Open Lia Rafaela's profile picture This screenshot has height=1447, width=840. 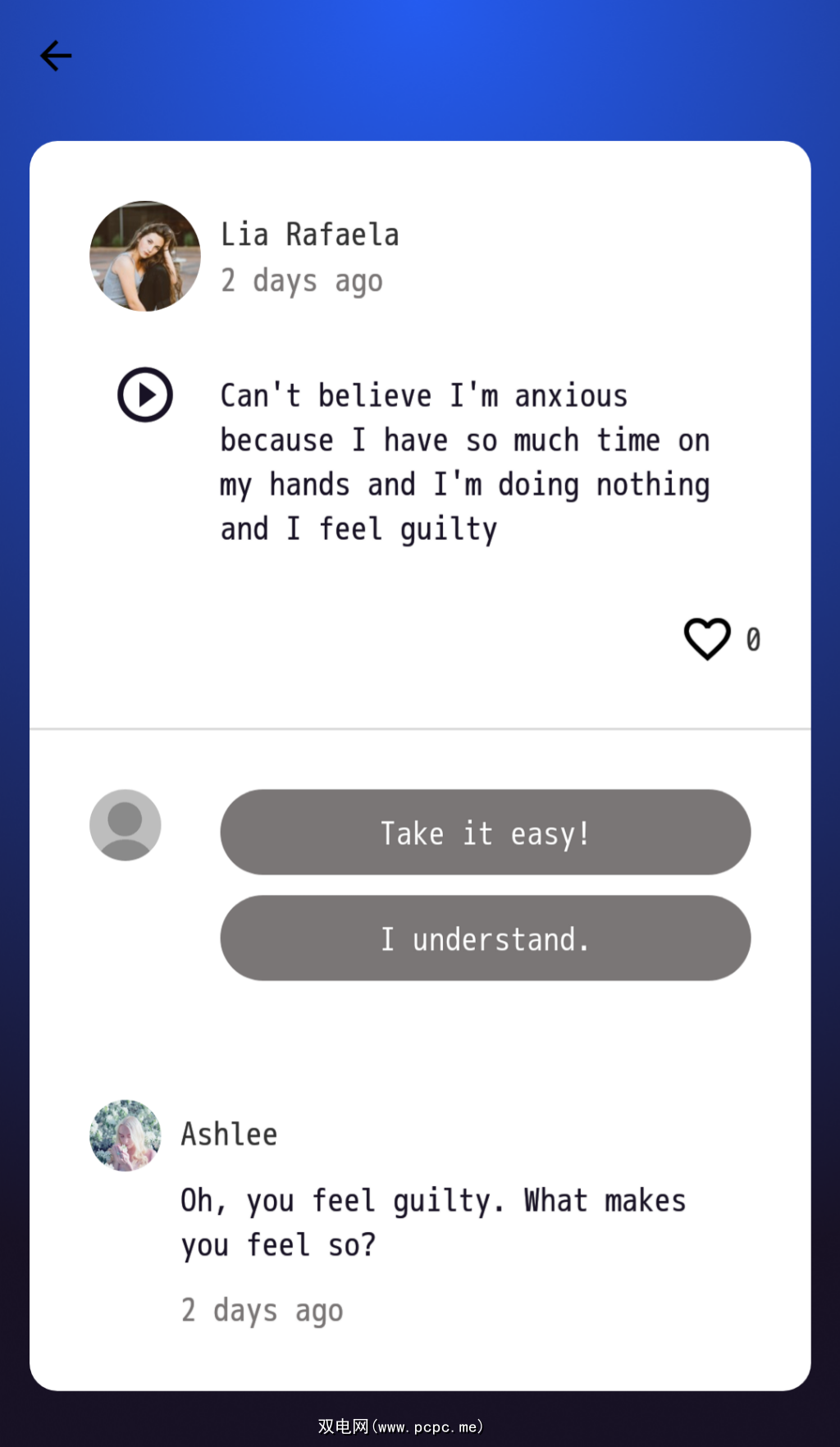click(x=145, y=256)
